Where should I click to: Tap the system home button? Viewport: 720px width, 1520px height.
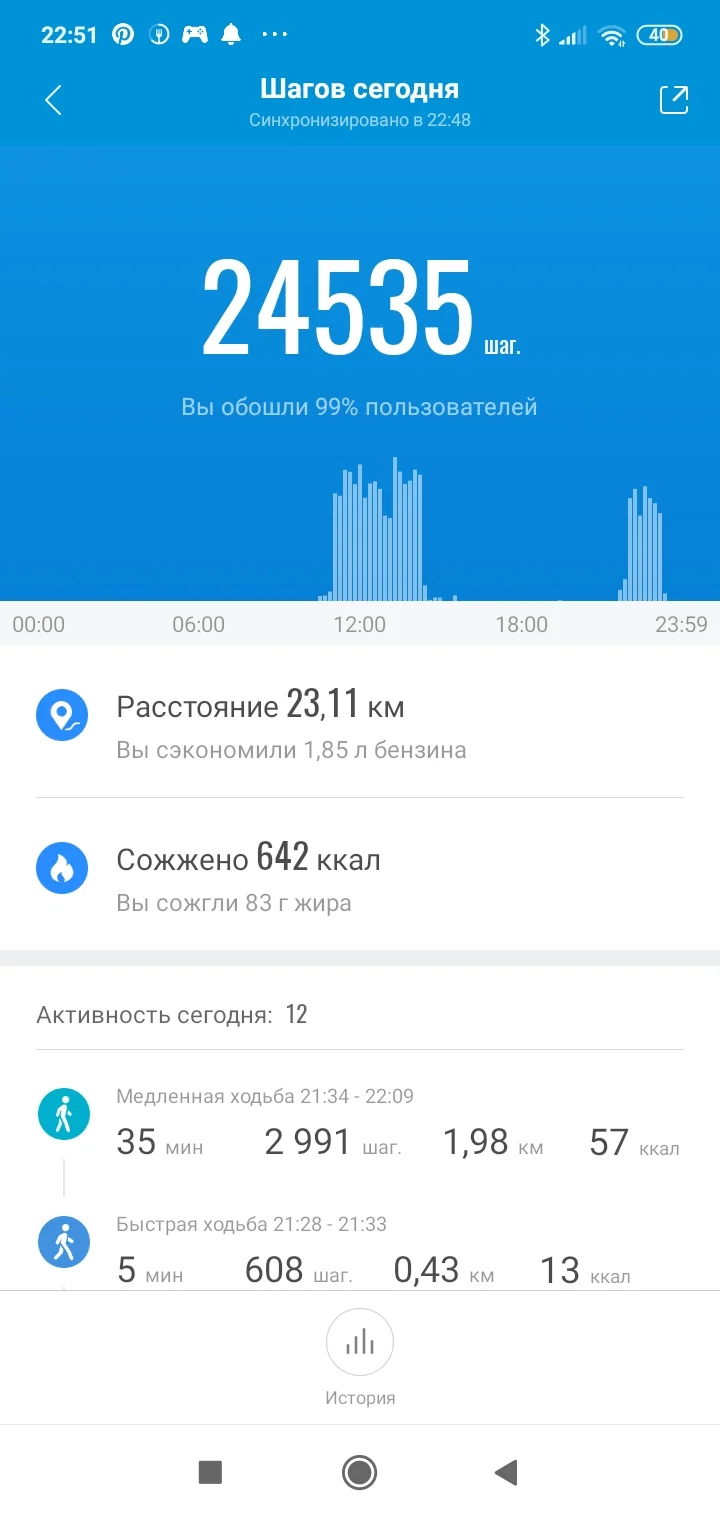click(359, 1472)
